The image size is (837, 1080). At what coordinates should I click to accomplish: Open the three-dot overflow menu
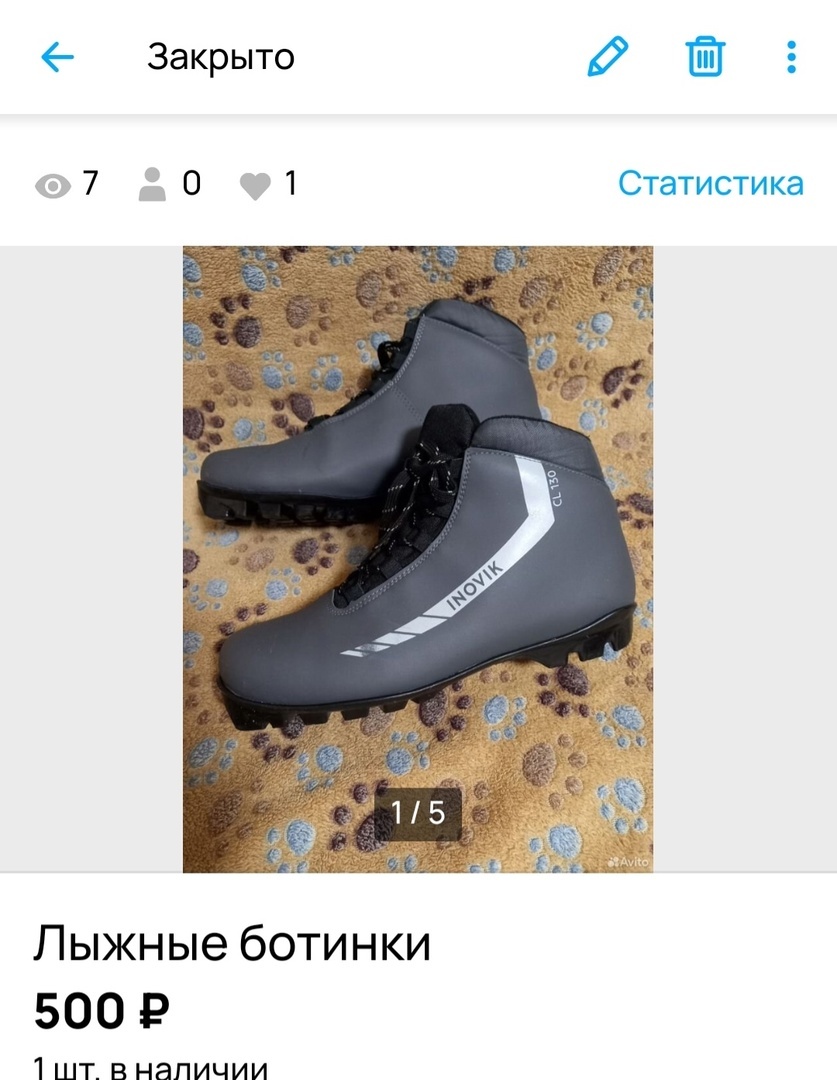pos(793,57)
